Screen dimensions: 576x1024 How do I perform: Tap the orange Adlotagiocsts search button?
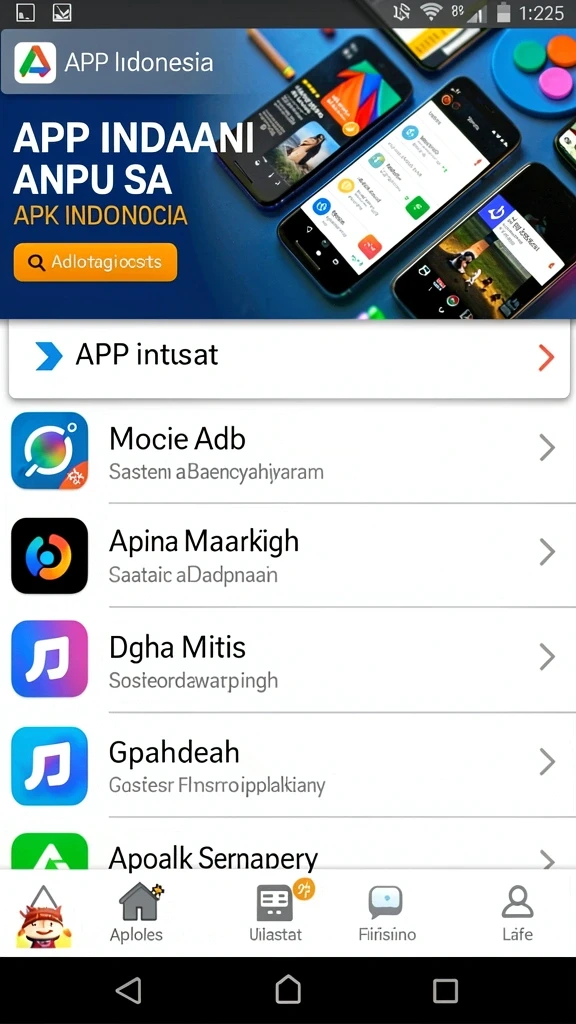95,262
